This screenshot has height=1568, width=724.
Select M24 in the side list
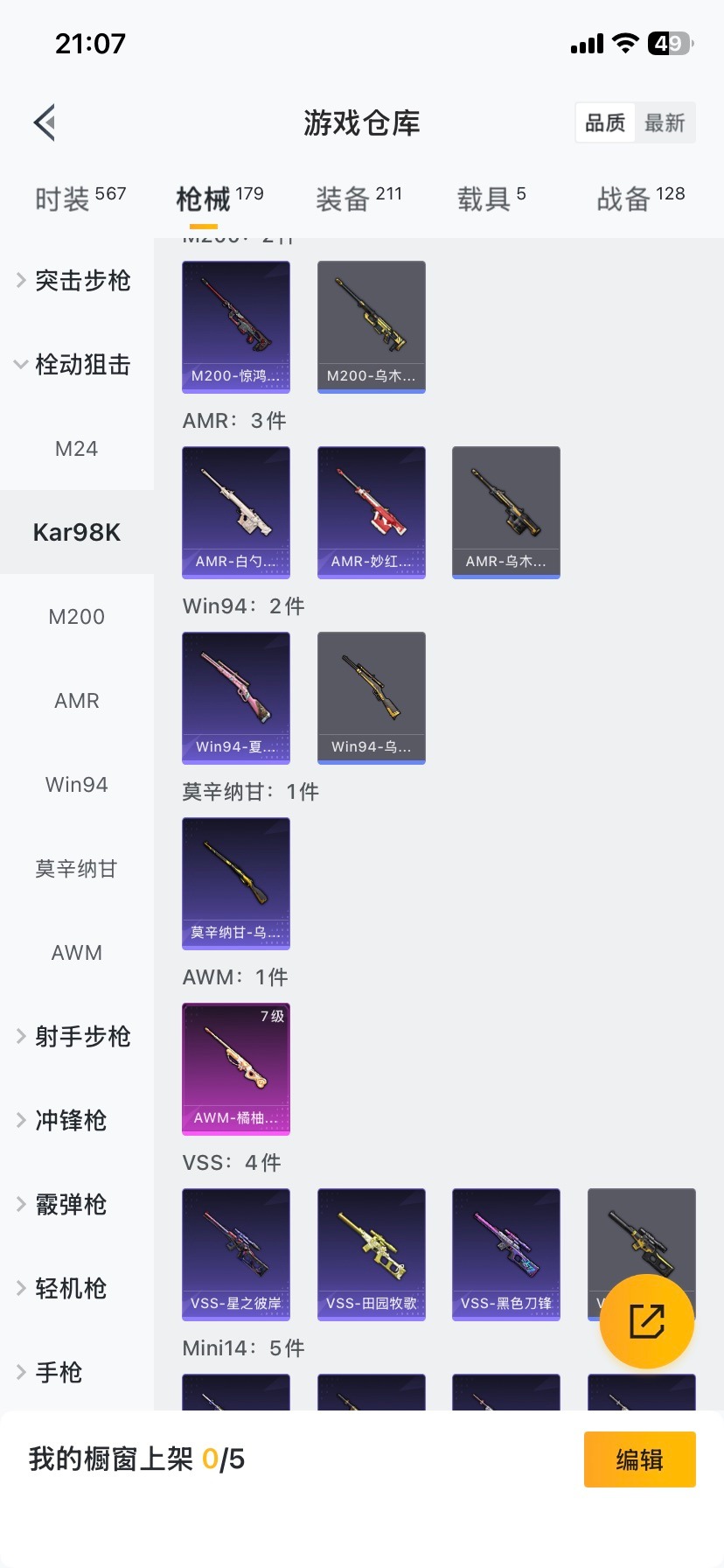(77, 448)
